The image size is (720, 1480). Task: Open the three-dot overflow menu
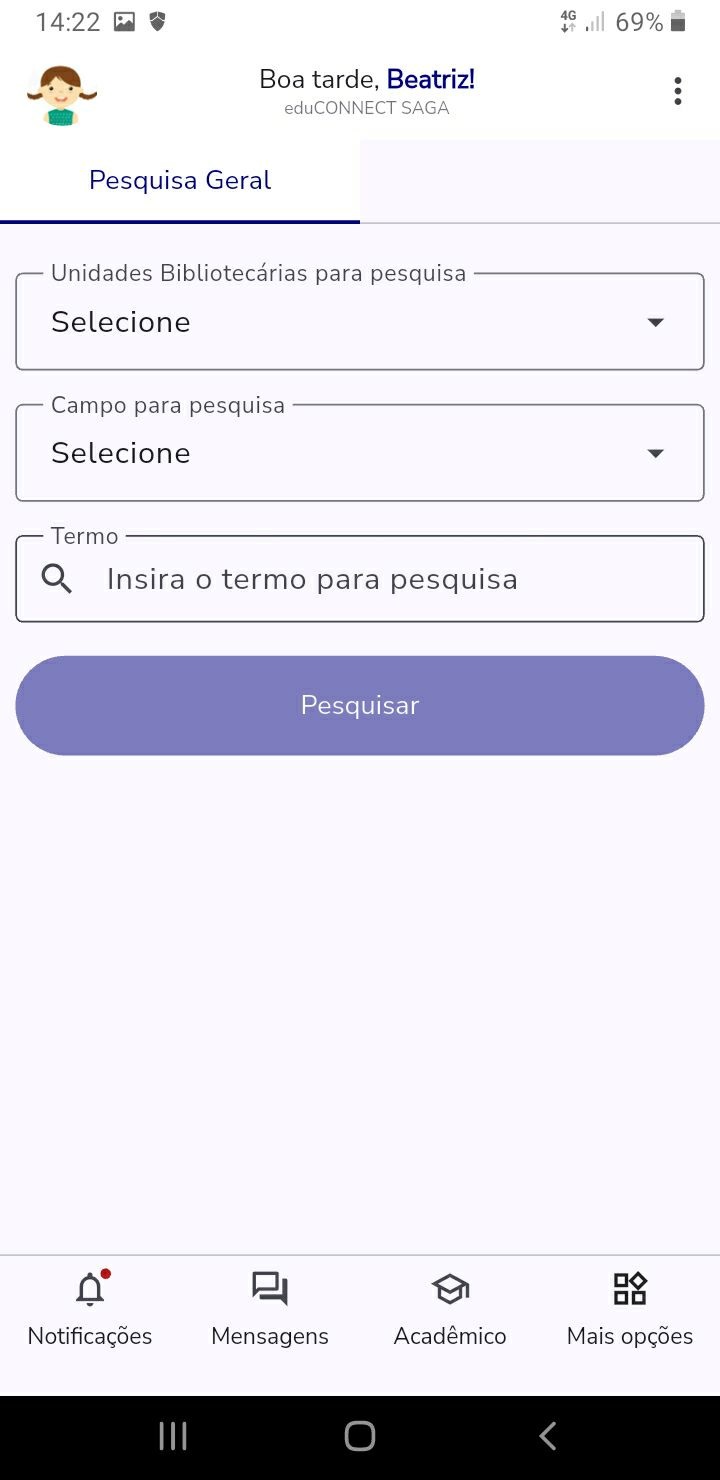point(678,91)
